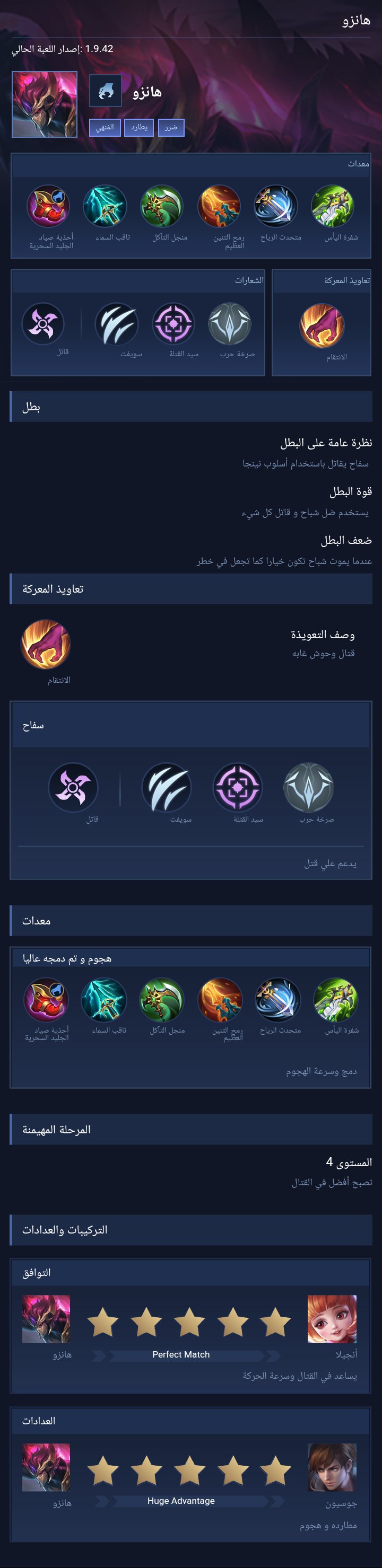382x1568 pixels.
Task: Tap the المنهي tag chip
Action: tap(105, 127)
